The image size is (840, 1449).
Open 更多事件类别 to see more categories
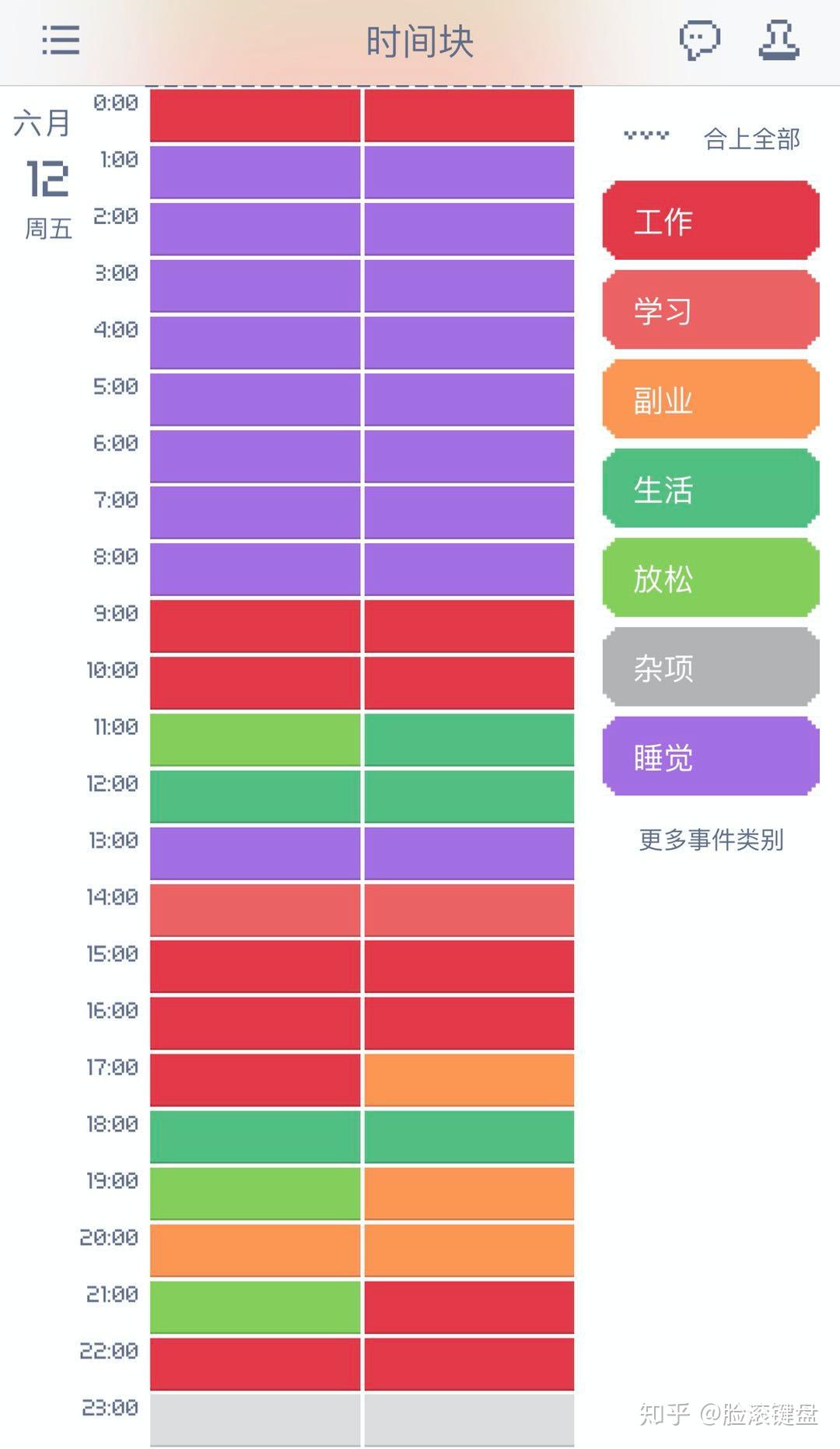click(x=709, y=840)
